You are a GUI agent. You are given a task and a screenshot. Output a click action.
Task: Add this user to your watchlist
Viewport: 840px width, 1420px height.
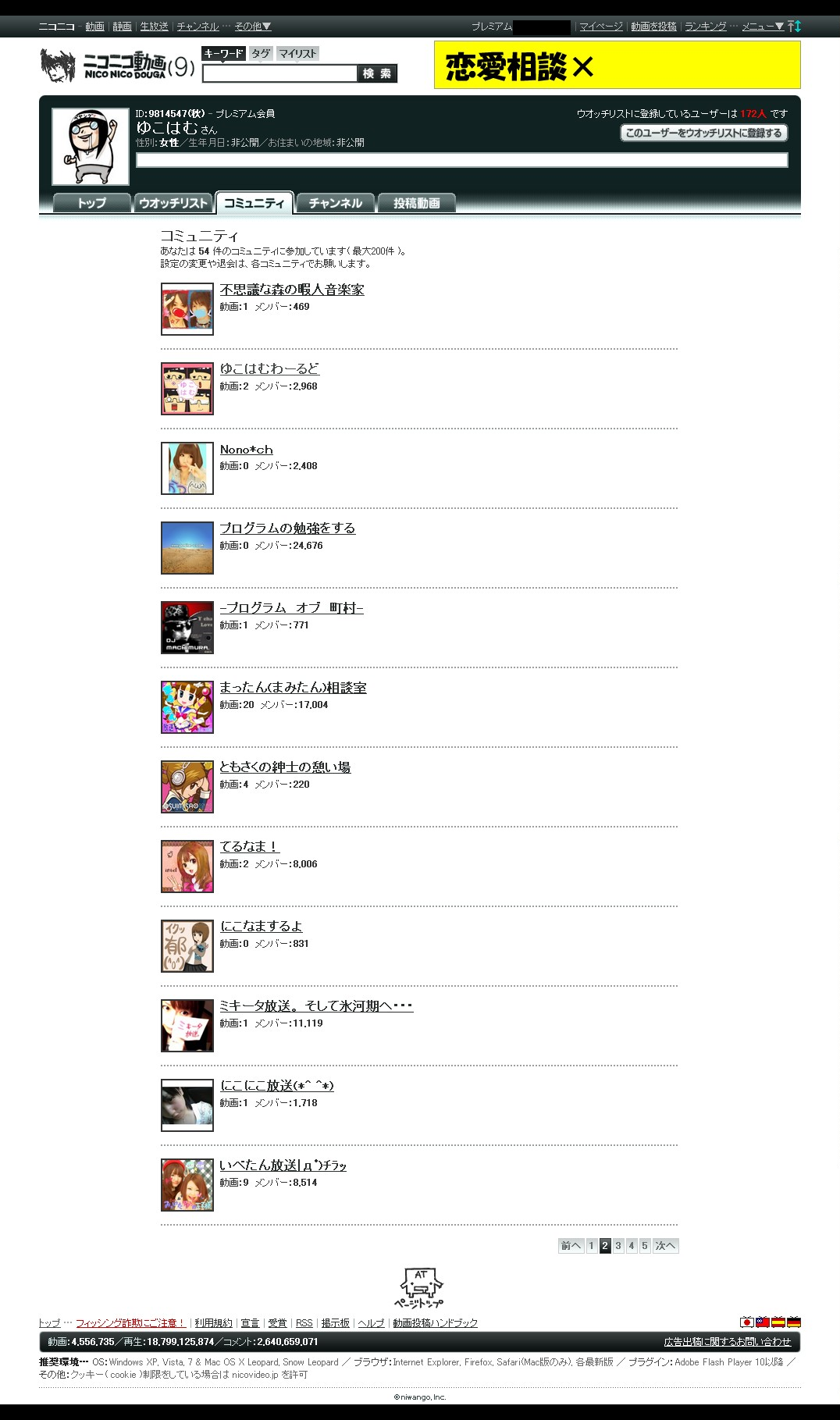[703, 133]
